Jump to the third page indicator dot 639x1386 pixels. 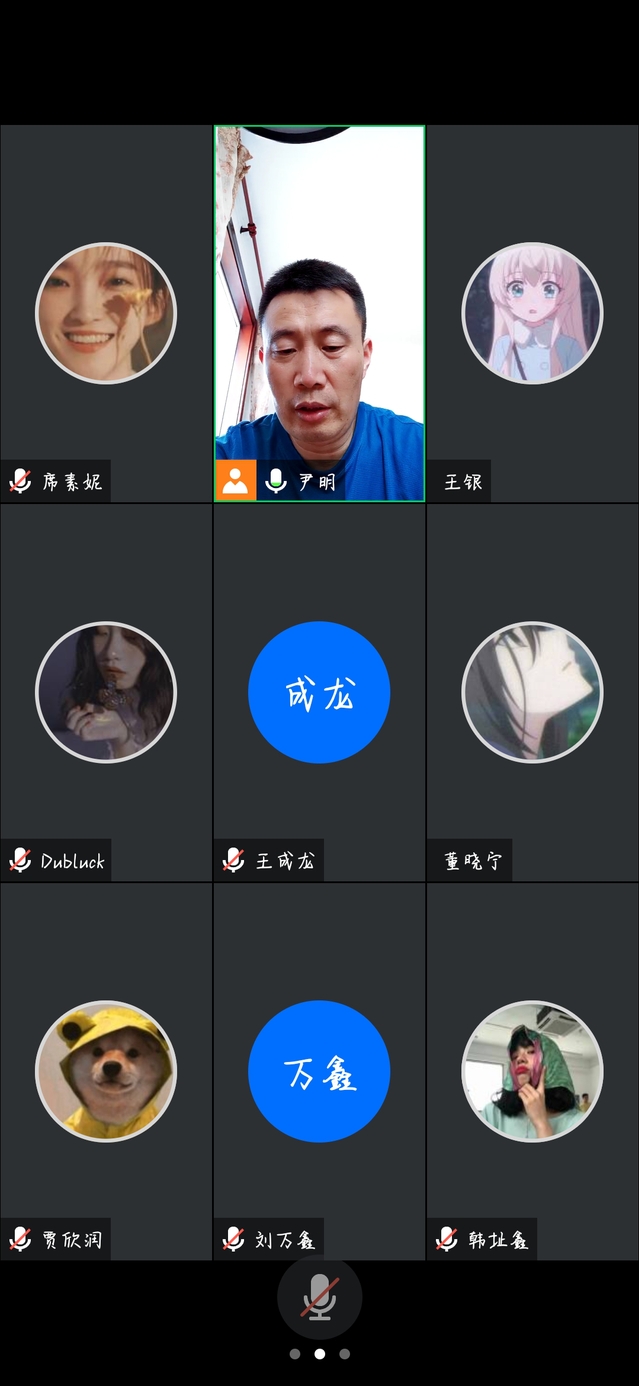tap(345, 1354)
